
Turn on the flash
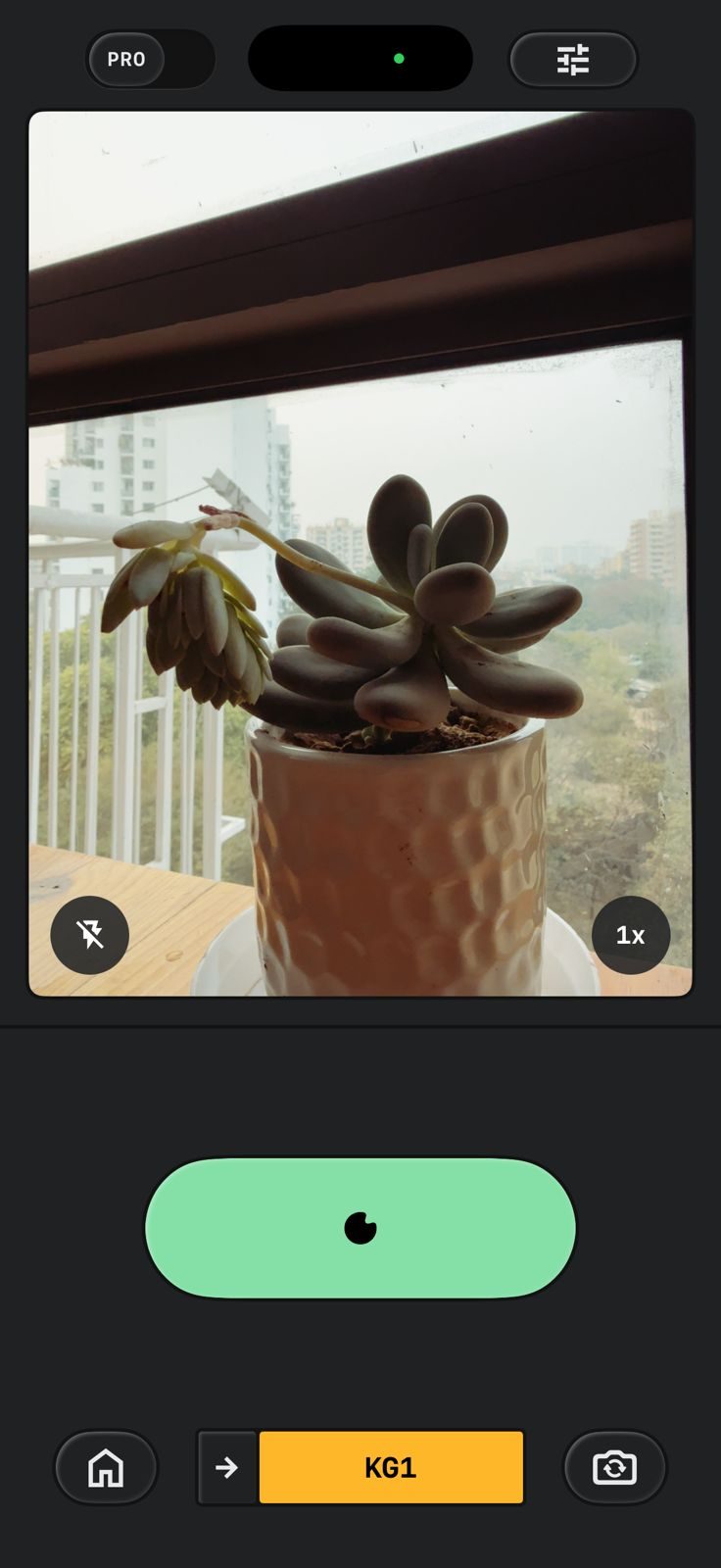(x=90, y=935)
